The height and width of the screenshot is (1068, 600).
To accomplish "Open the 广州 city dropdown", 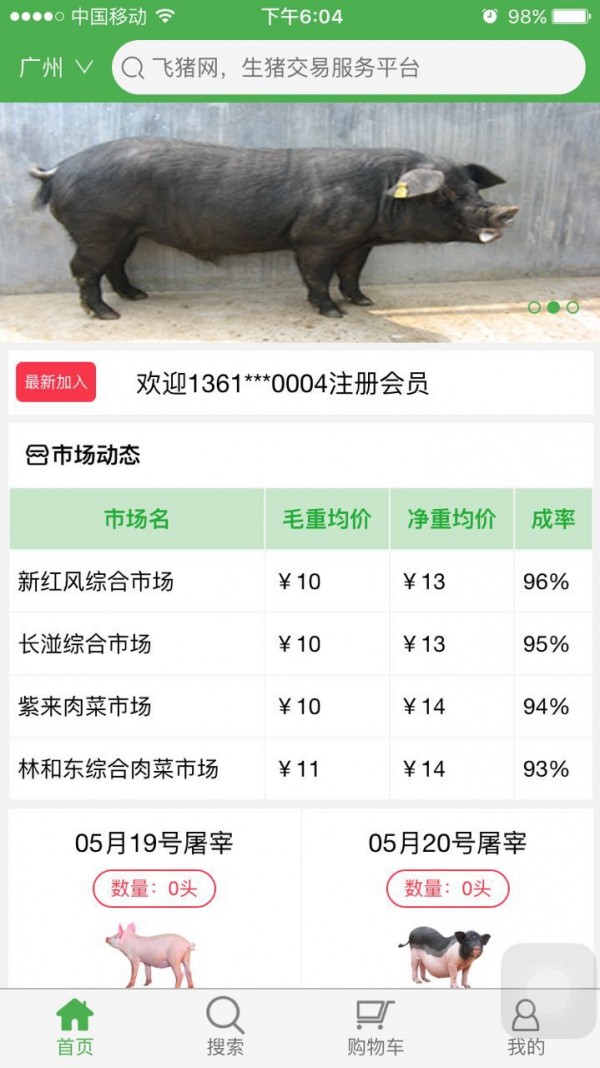I will click(x=56, y=68).
